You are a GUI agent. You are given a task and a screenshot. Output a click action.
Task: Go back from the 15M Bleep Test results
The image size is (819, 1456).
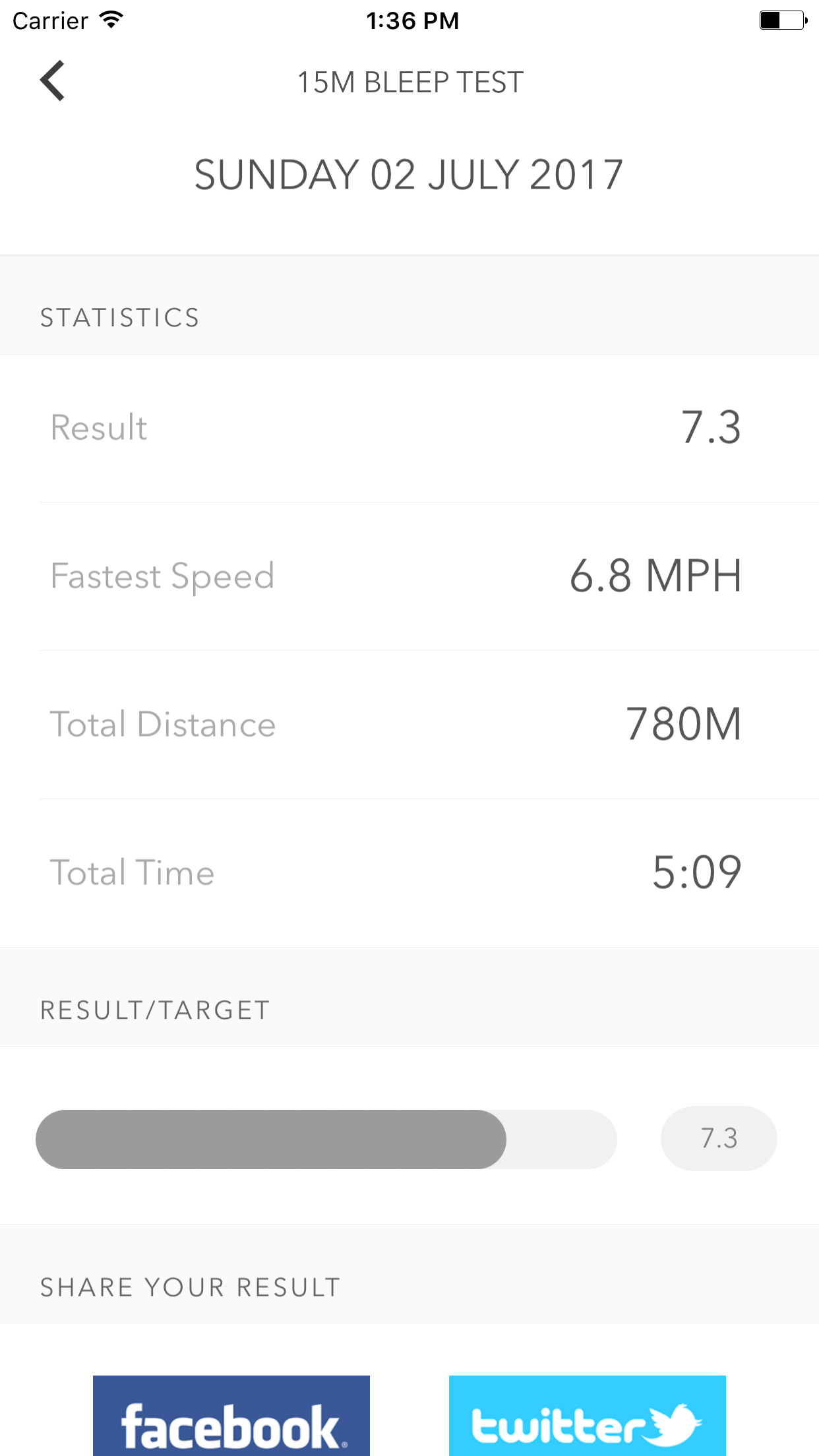click(x=53, y=81)
